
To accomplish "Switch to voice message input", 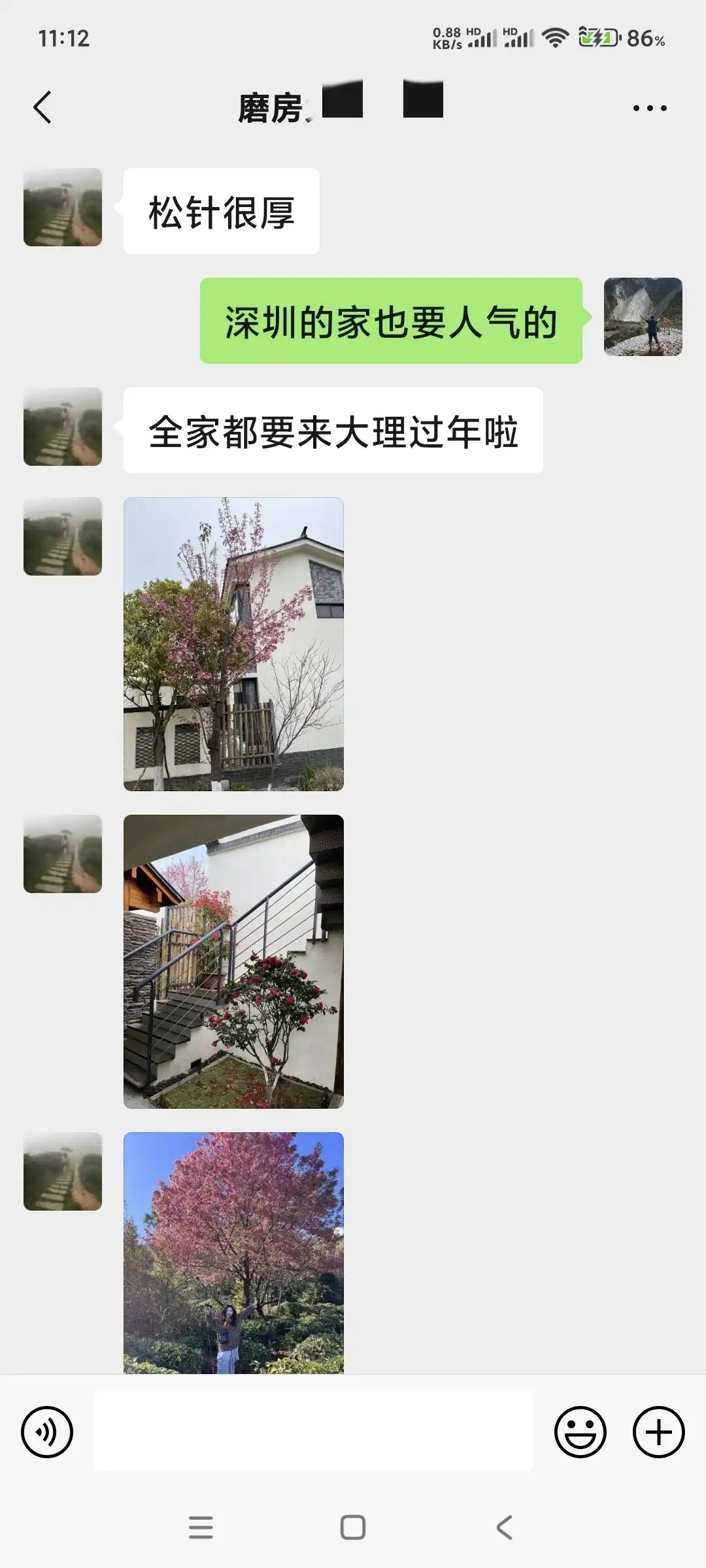I will [x=47, y=1432].
